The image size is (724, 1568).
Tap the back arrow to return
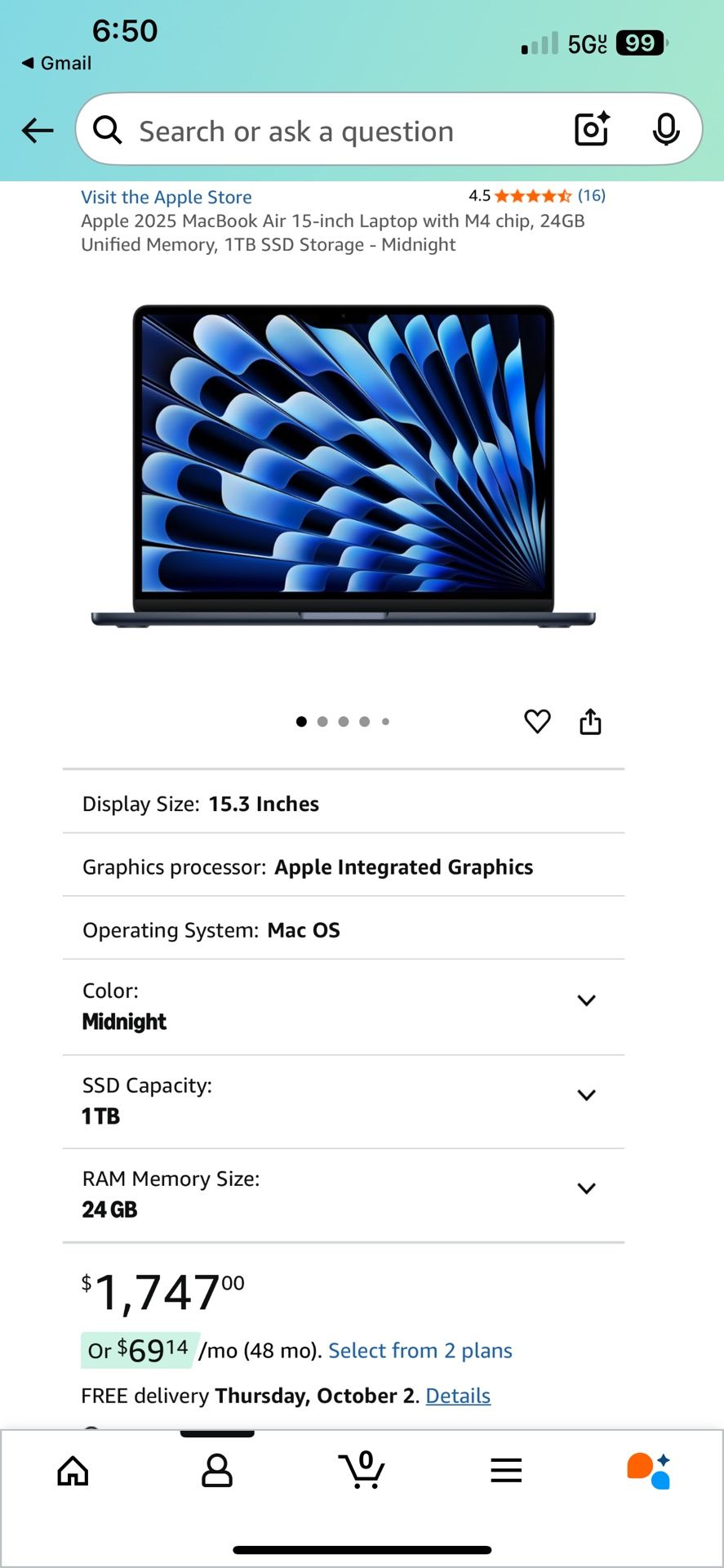(37, 130)
